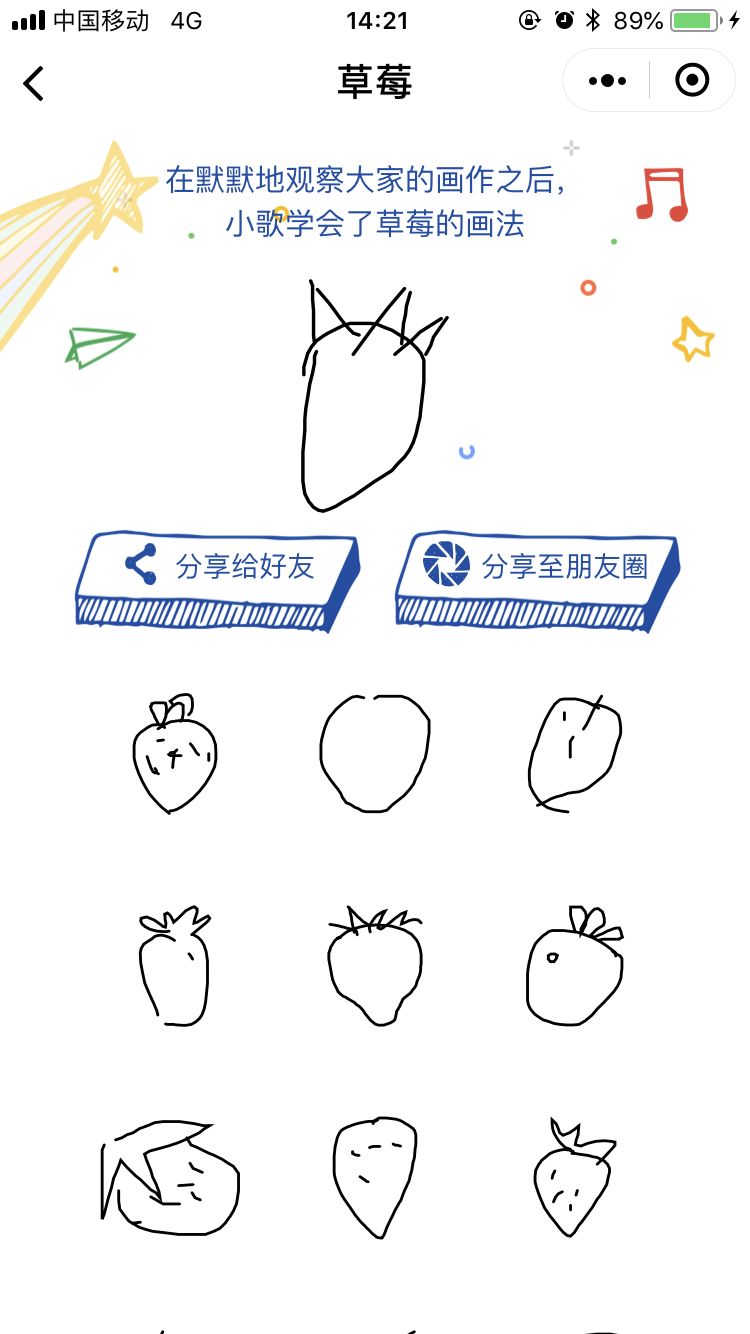The width and height of the screenshot is (750, 1334).
Task: Open the mini program more-options menu
Action: coord(607,81)
